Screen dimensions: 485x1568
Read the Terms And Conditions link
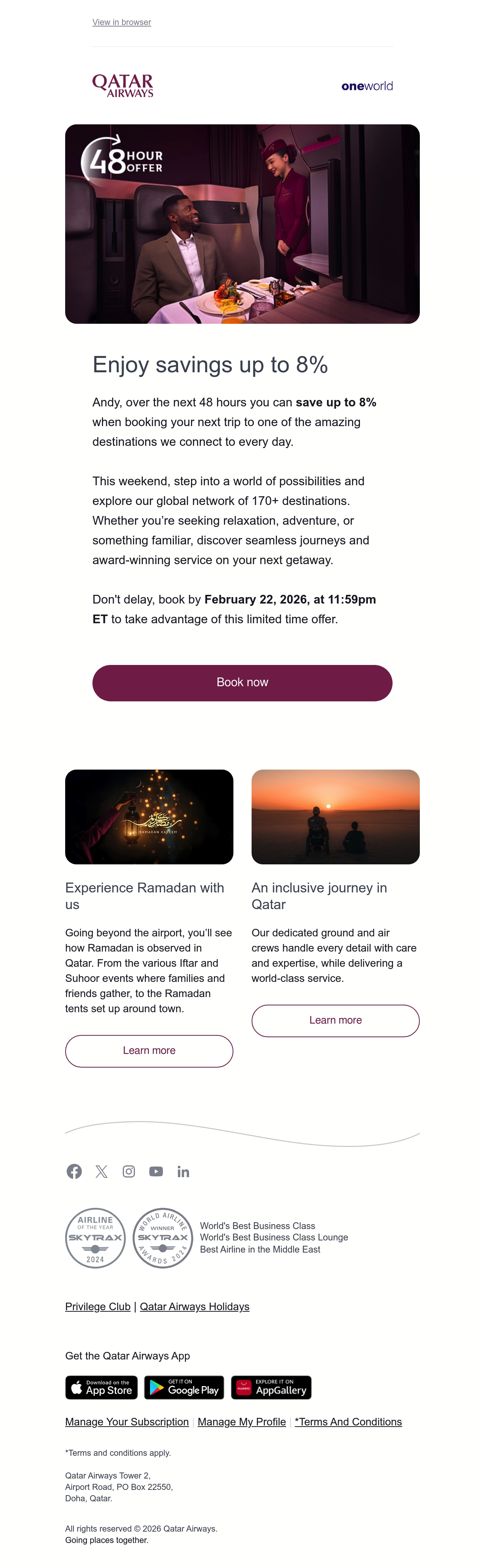coord(348,1421)
